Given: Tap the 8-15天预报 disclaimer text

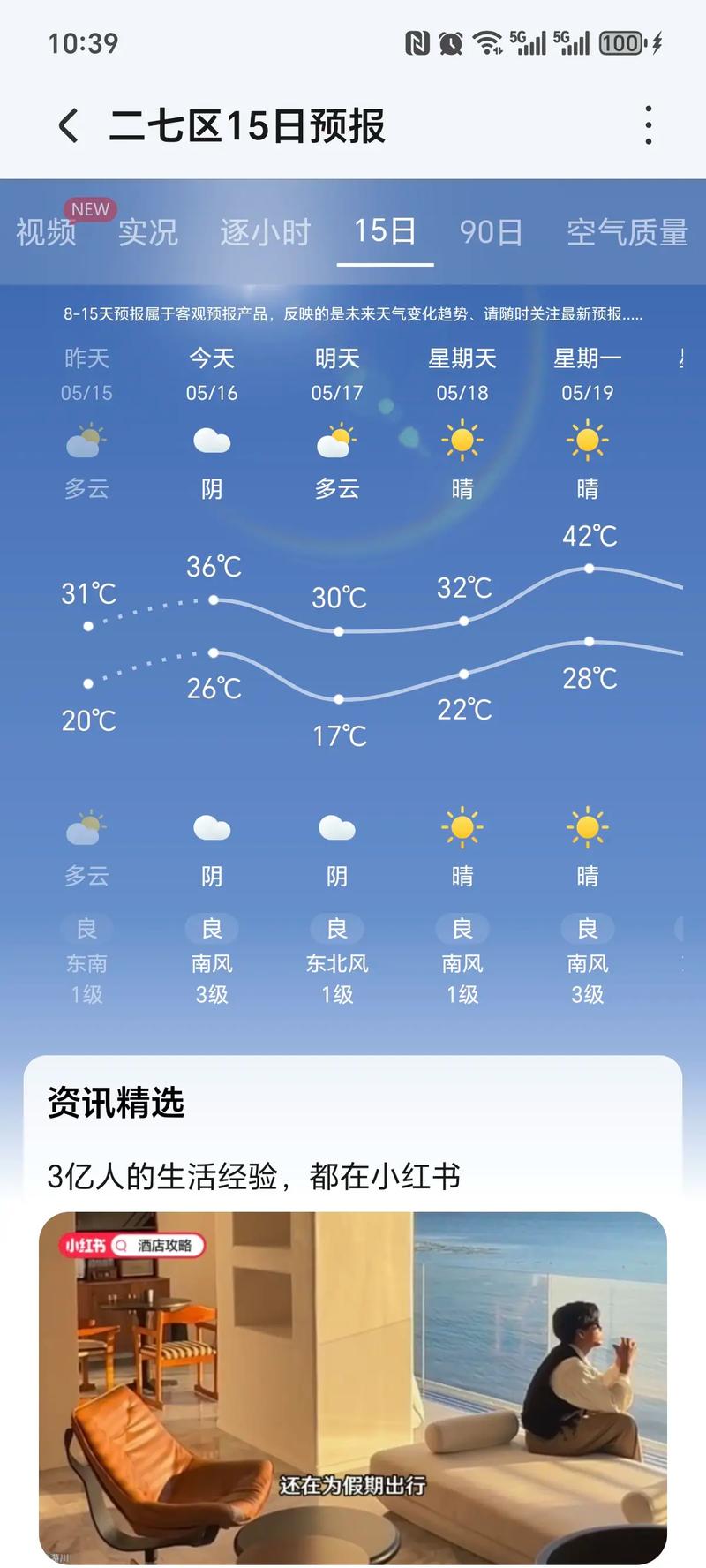Looking at the screenshot, I should [x=353, y=311].
